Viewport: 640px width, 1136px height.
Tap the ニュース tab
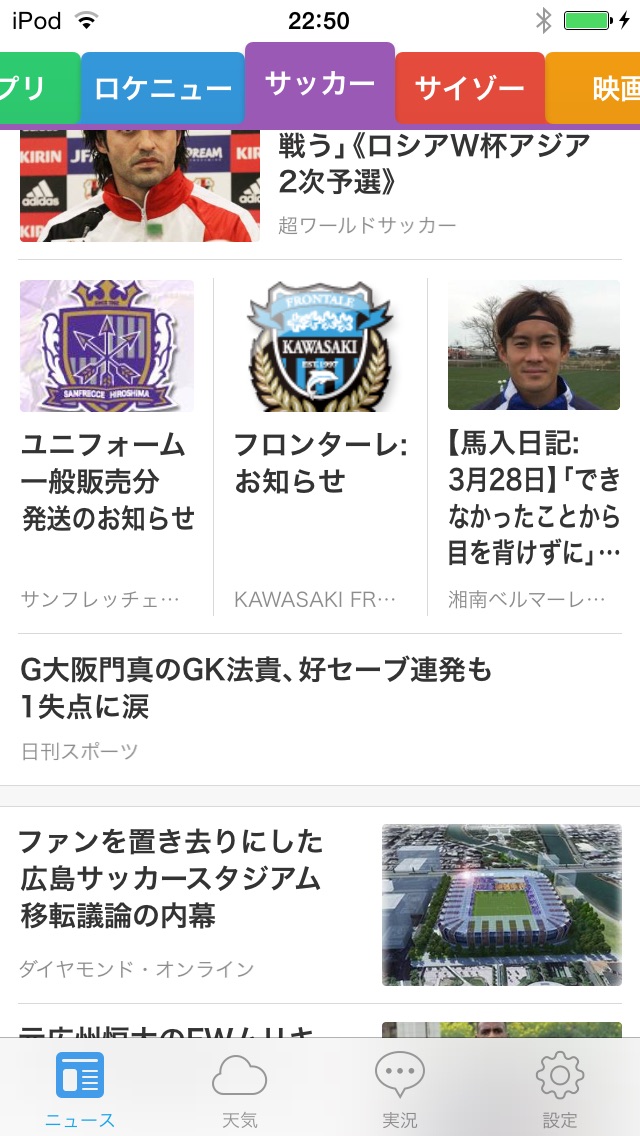pyautogui.click(x=80, y=1090)
